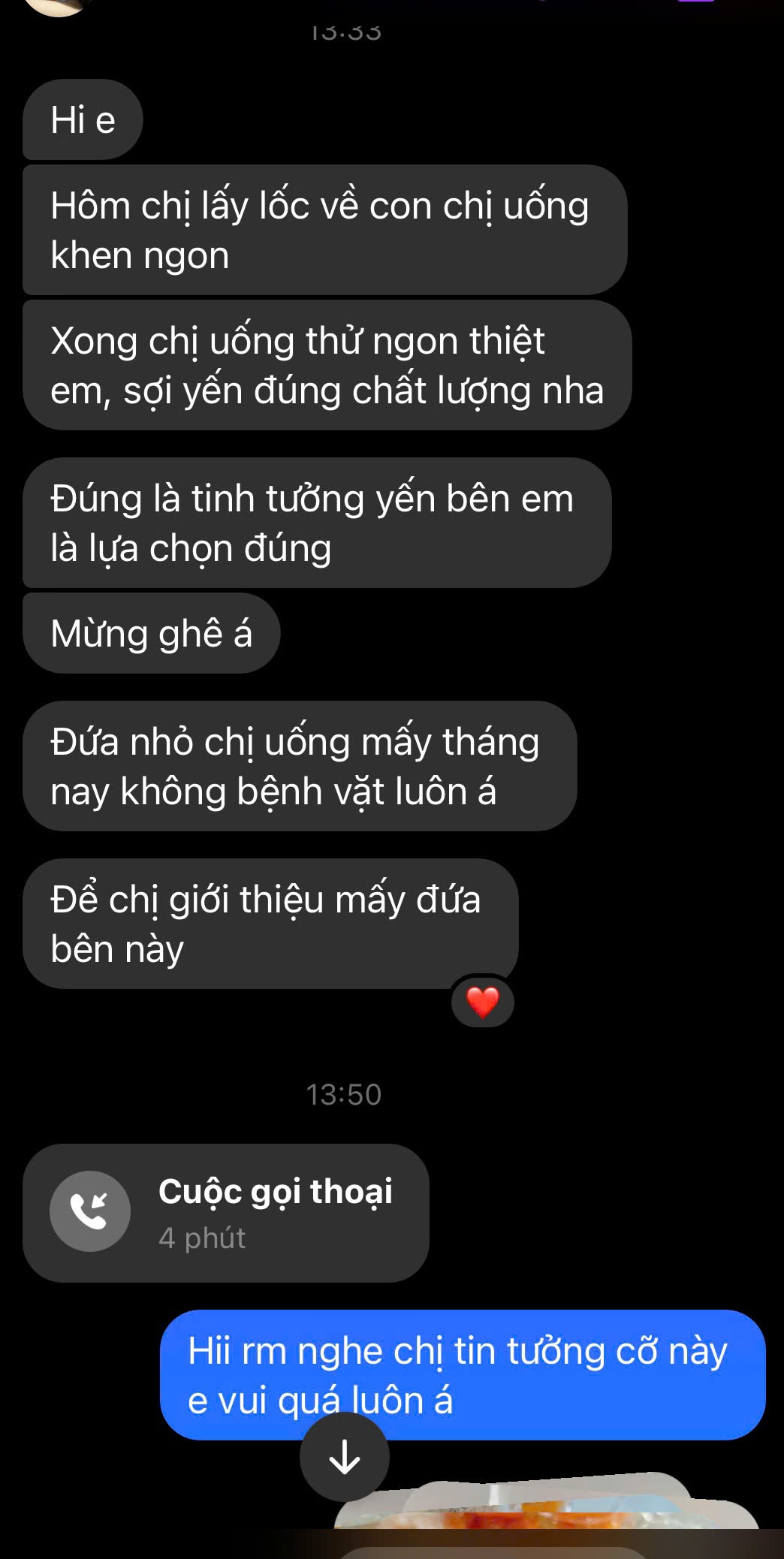Open the 4-minute voice call entry
The image size is (784, 1559).
pyautogui.click(x=225, y=1212)
